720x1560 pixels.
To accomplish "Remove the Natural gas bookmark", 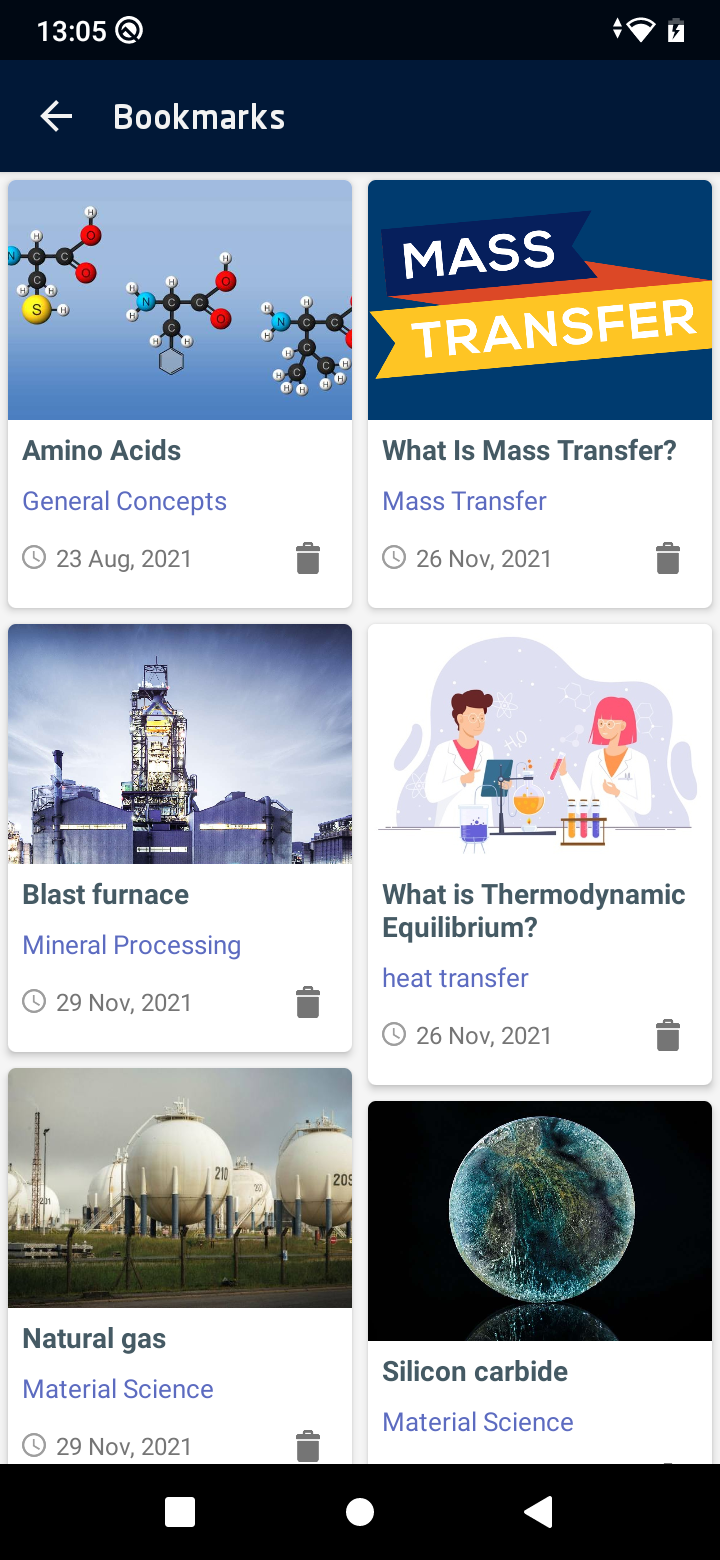I will click(x=308, y=1445).
